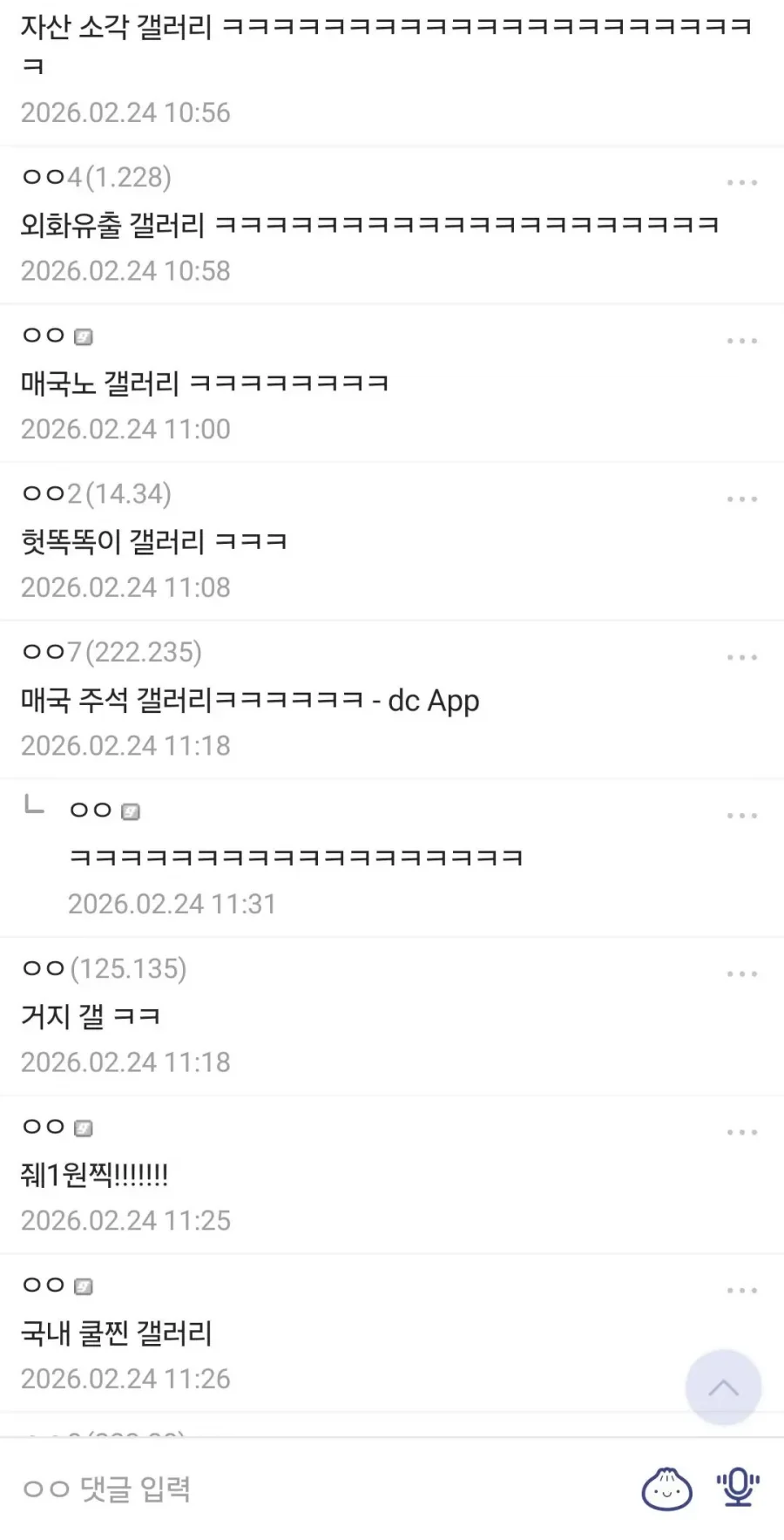Open the dccon sticker picker
Viewport: 784px width, 1540px height.
[x=666, y=1489]
